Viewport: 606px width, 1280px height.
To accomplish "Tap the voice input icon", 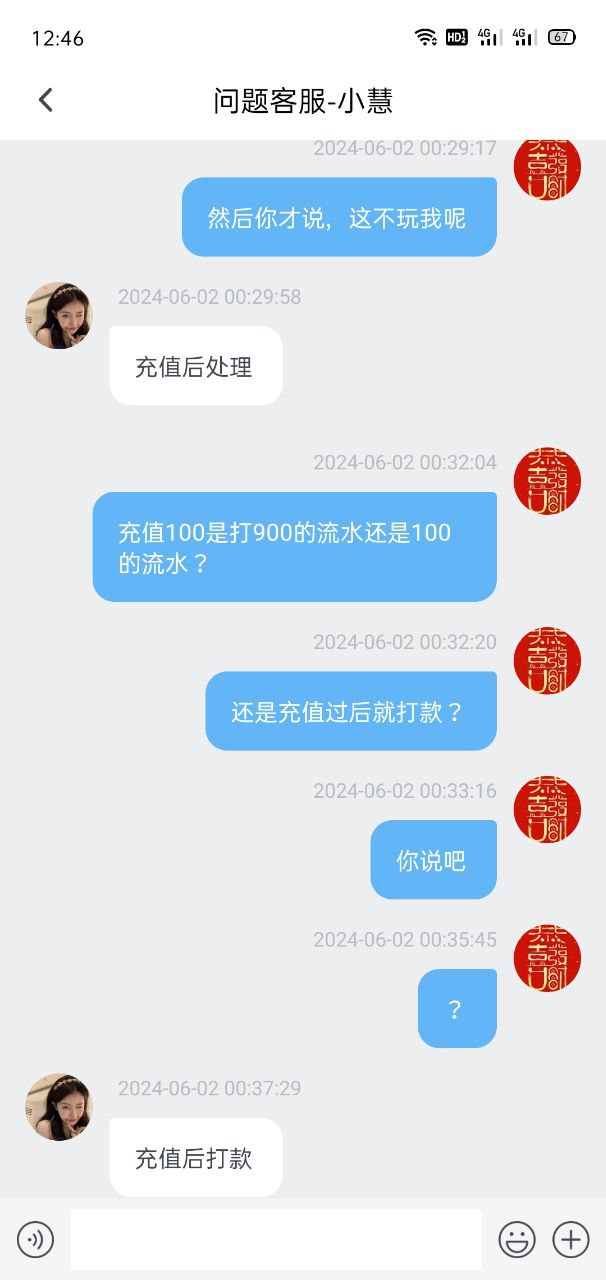I will tap(36, 1240).
